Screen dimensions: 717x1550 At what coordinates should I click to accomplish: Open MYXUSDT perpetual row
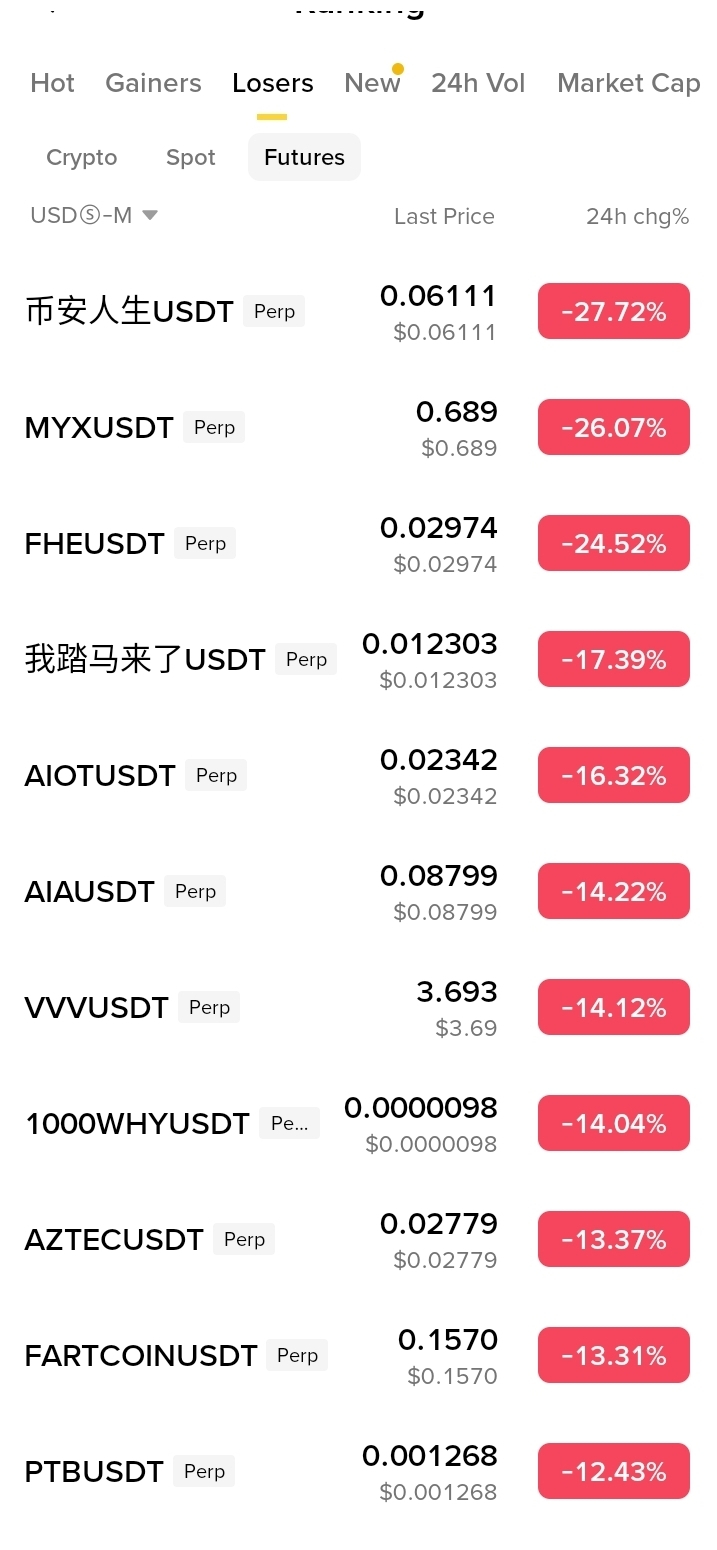coord(99,428)
